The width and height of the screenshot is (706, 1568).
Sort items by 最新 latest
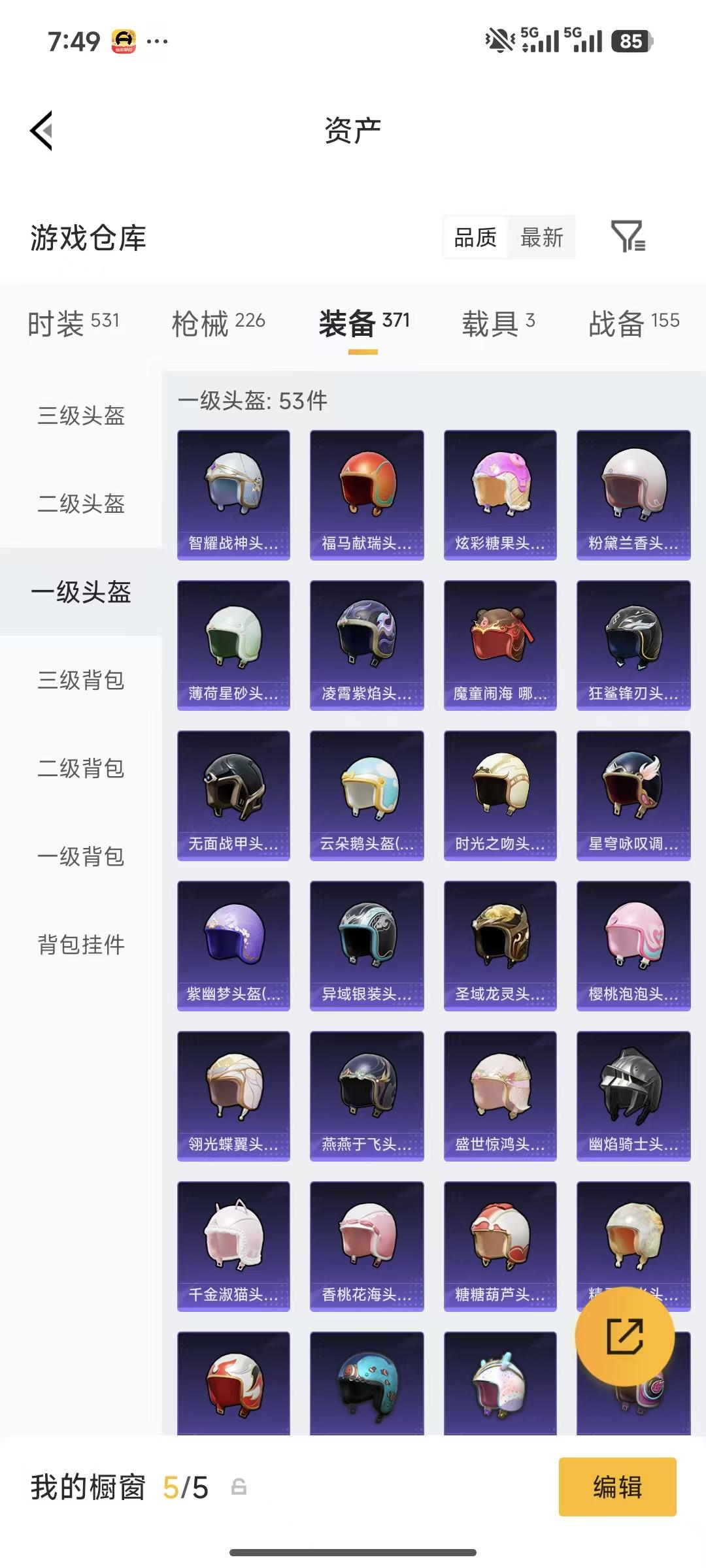pos(541,238)
